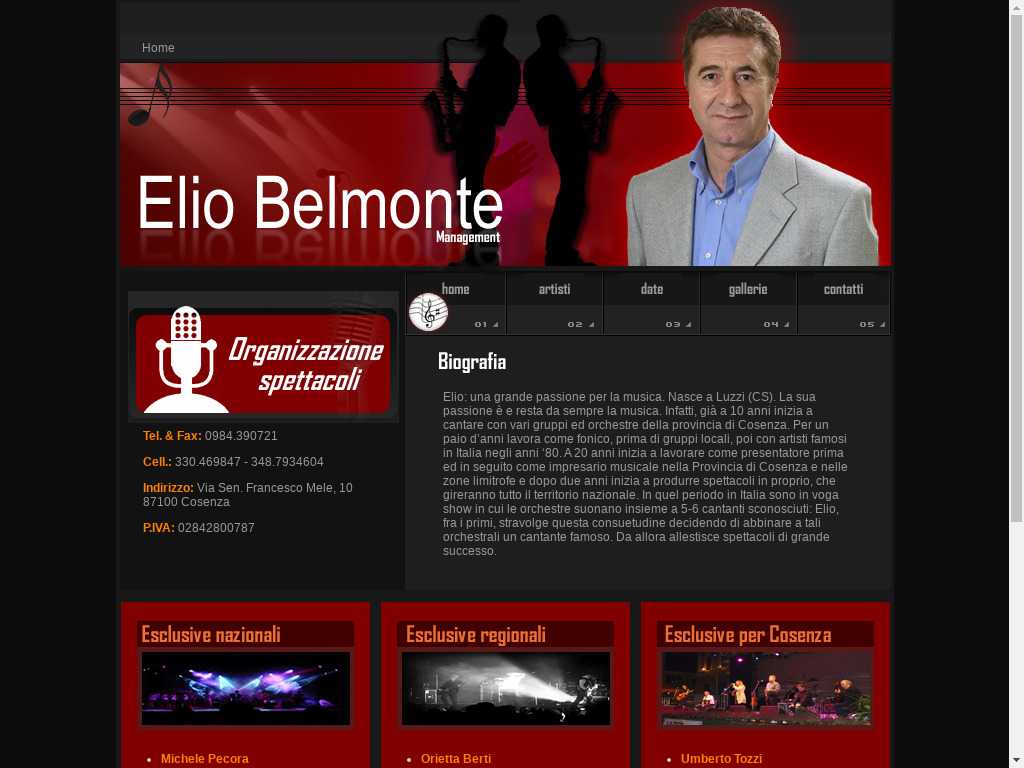Tap the Esclusive regionali concert image
Image resolution: width=1024 pixels, height=768 pixels.
pos(506,688)
